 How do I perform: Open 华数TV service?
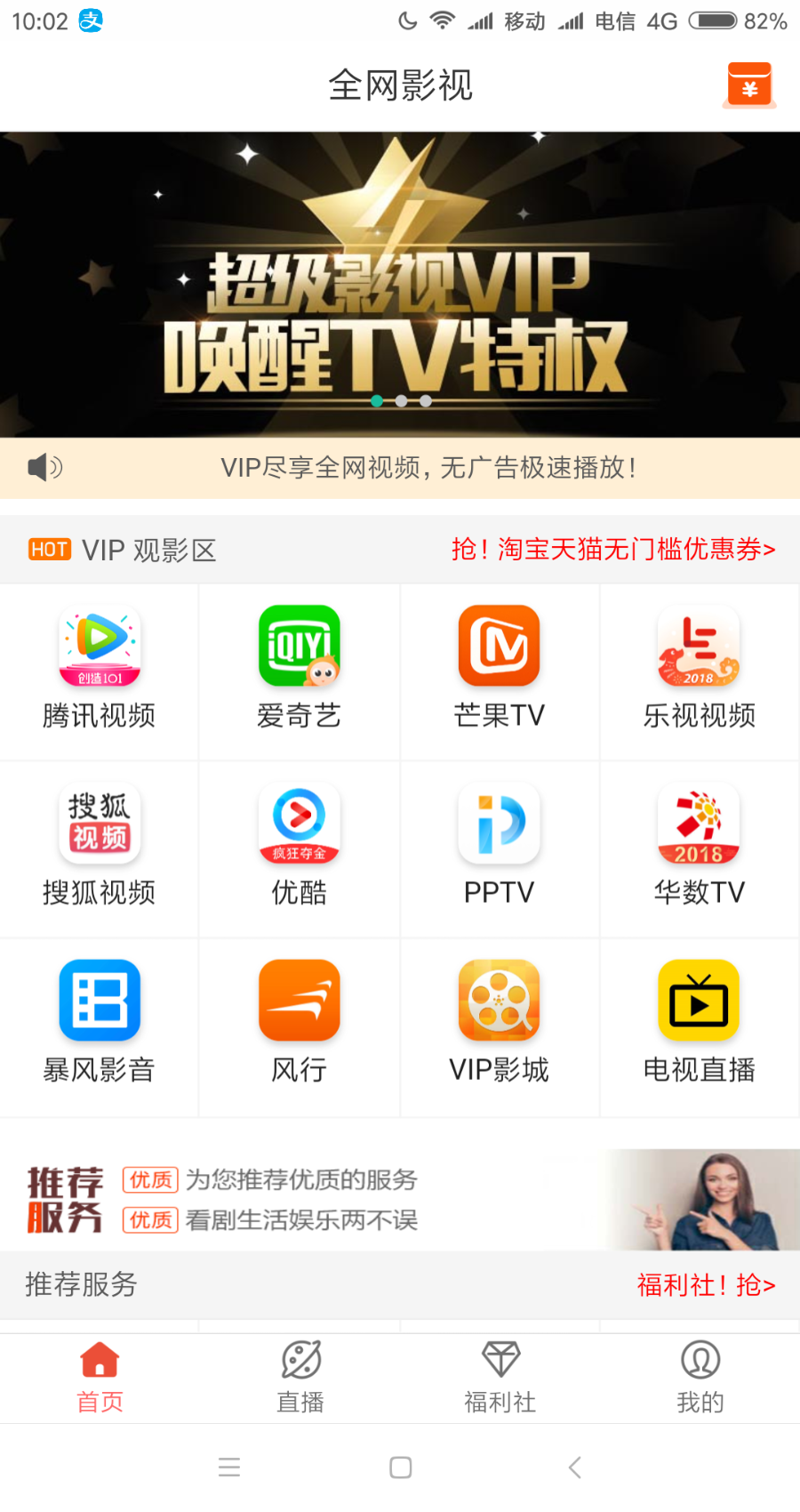(x=699, y=846)
